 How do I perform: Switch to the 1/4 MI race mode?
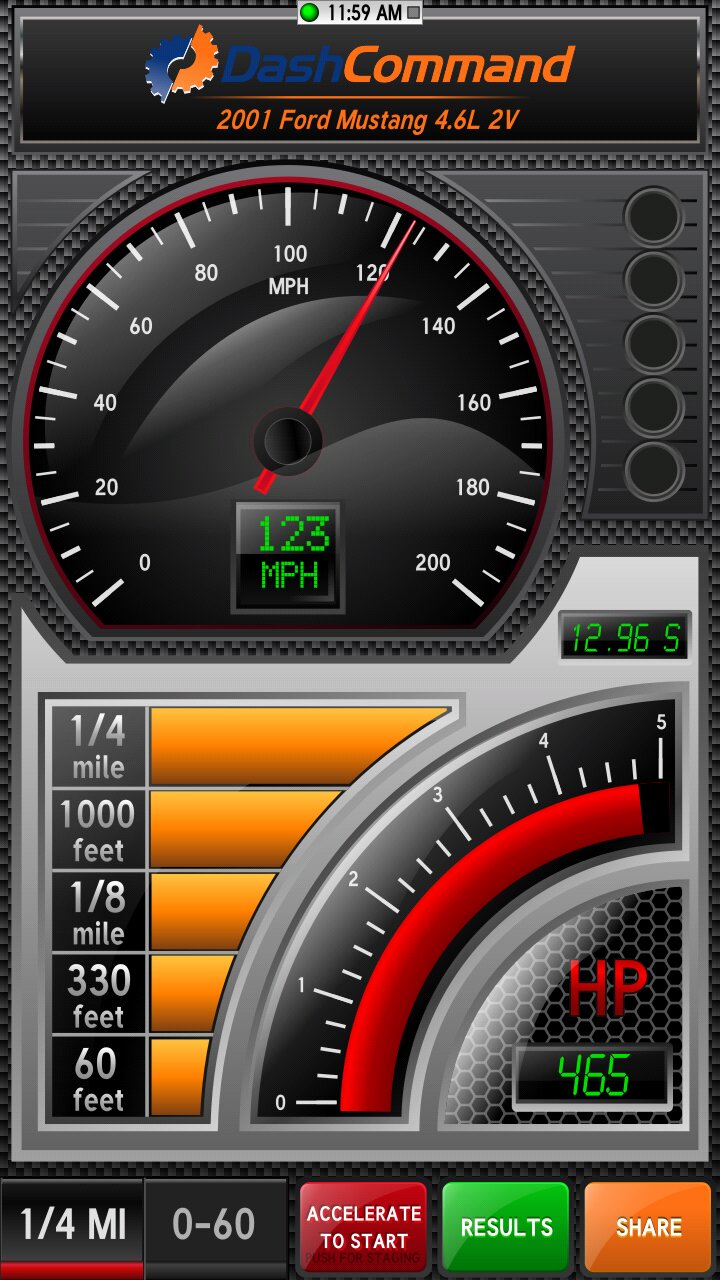pos(72,1225)
